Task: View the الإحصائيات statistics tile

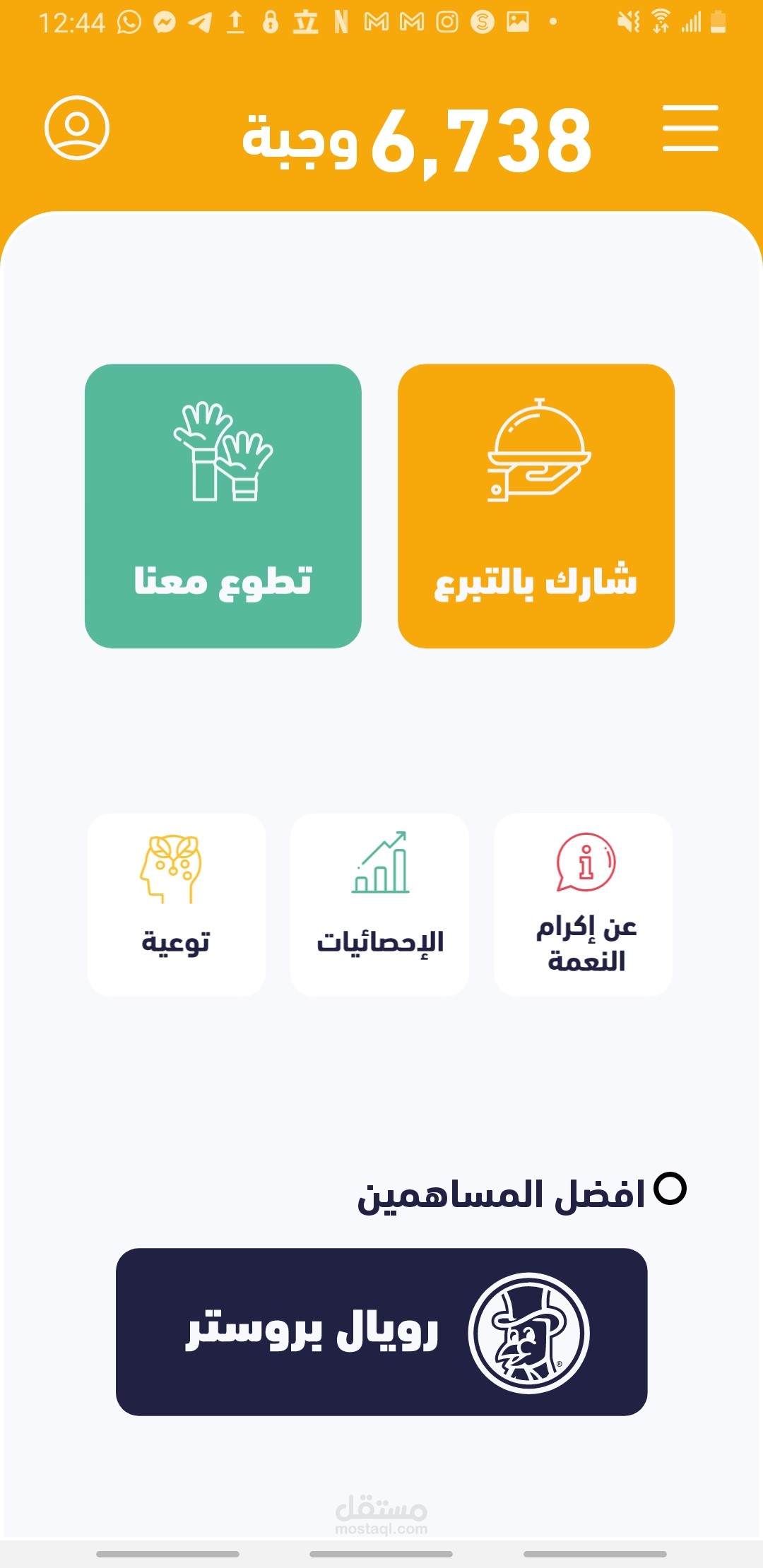Action: pos(380,904)
